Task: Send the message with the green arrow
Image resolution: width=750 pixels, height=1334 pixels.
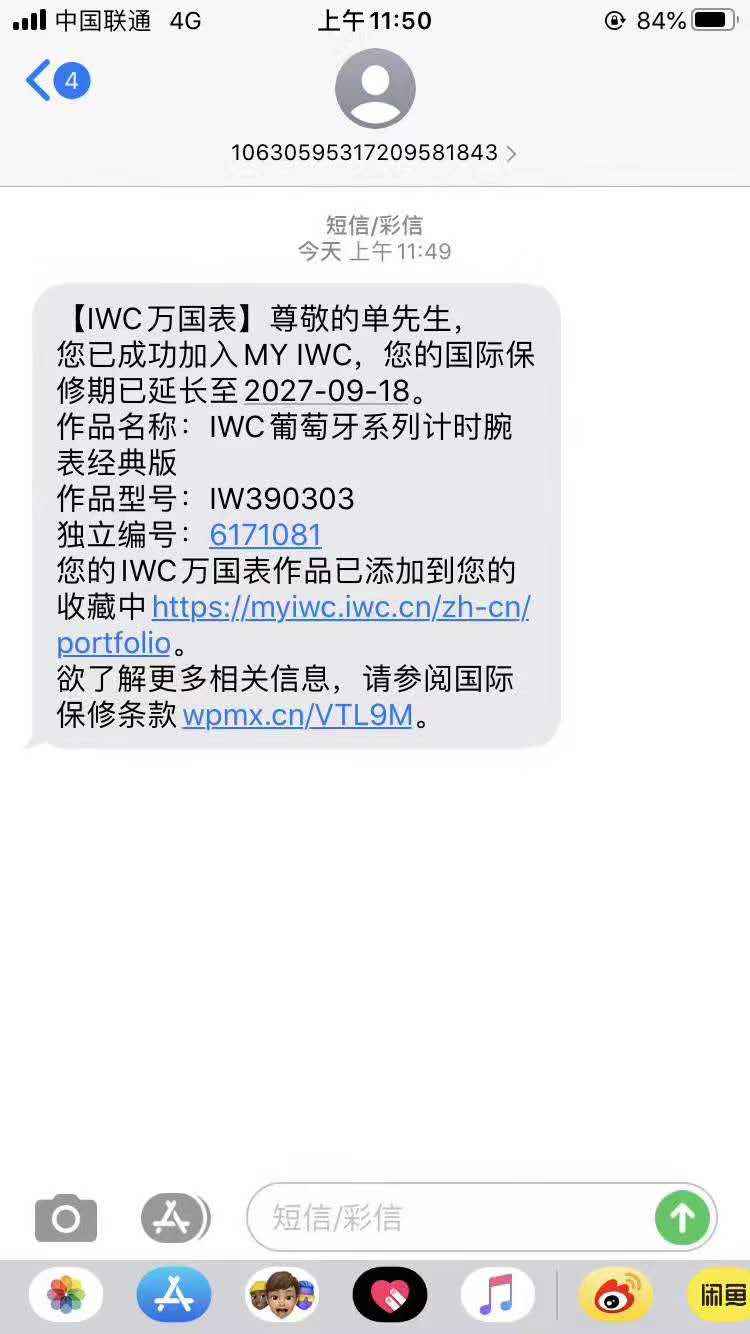Action: (682, 1217)
